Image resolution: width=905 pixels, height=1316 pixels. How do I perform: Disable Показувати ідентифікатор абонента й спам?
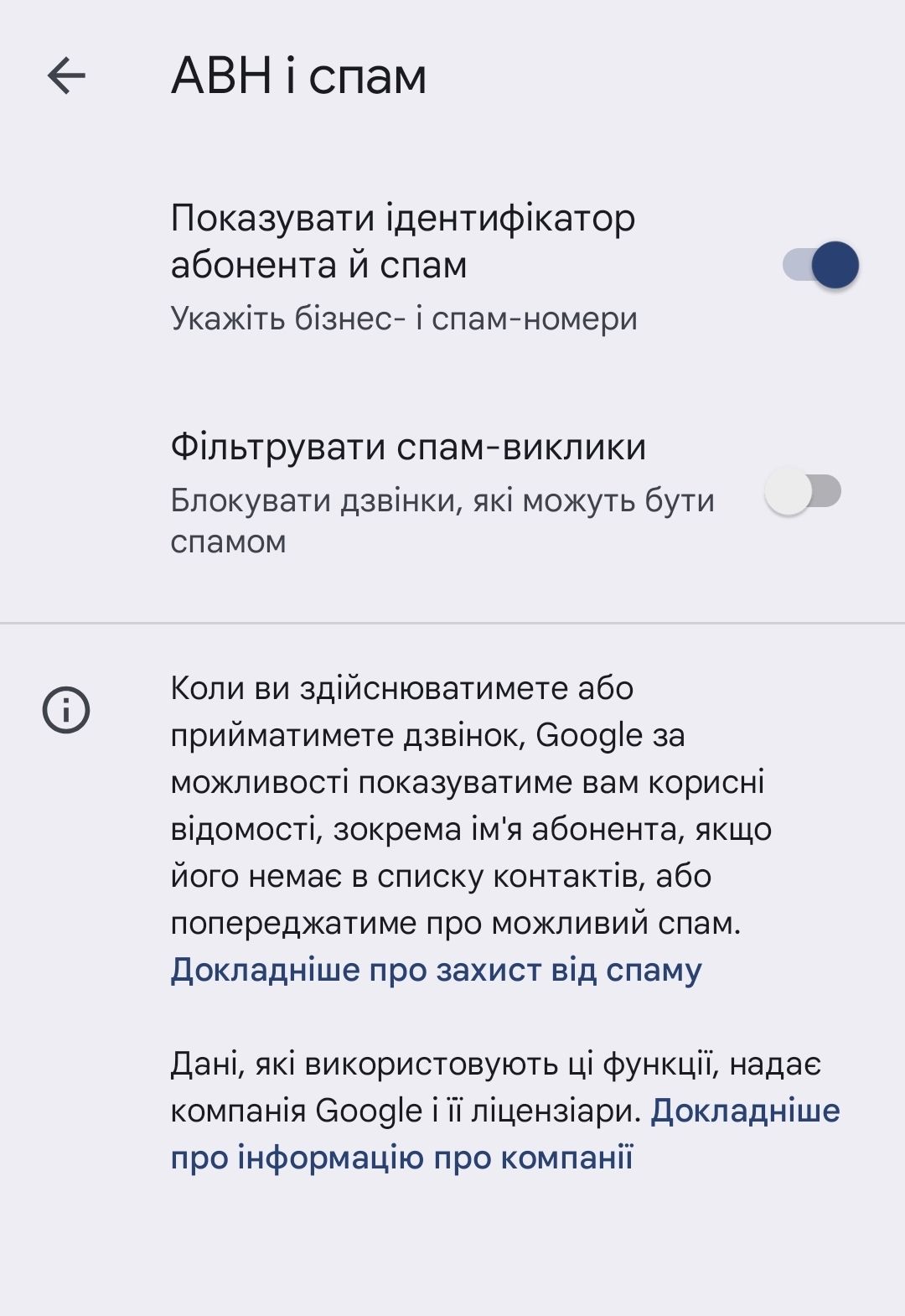(820, 266)
